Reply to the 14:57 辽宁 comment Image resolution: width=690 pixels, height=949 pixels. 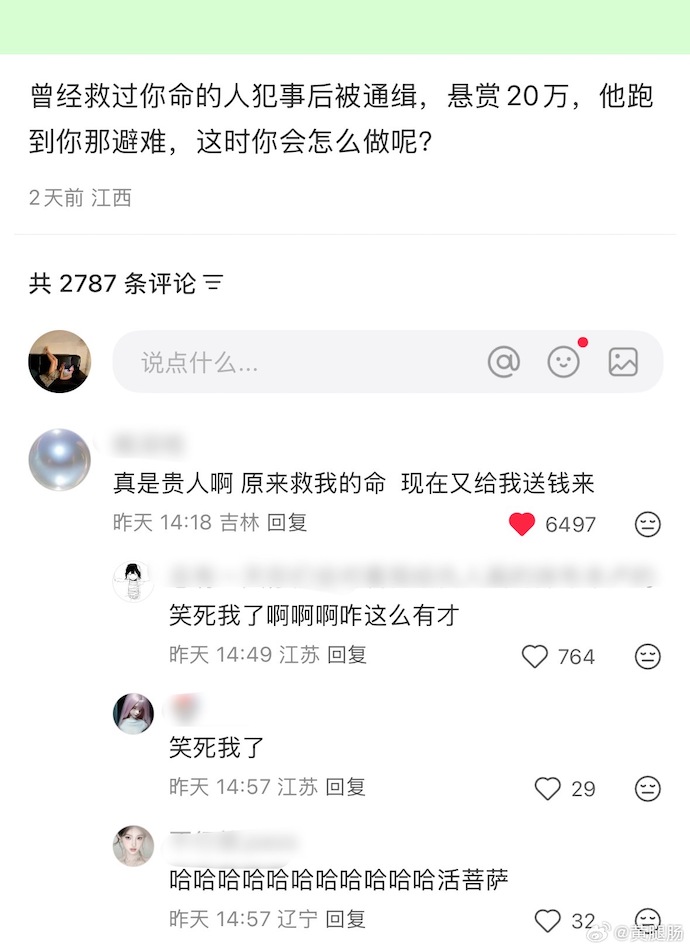coord(346,918)
